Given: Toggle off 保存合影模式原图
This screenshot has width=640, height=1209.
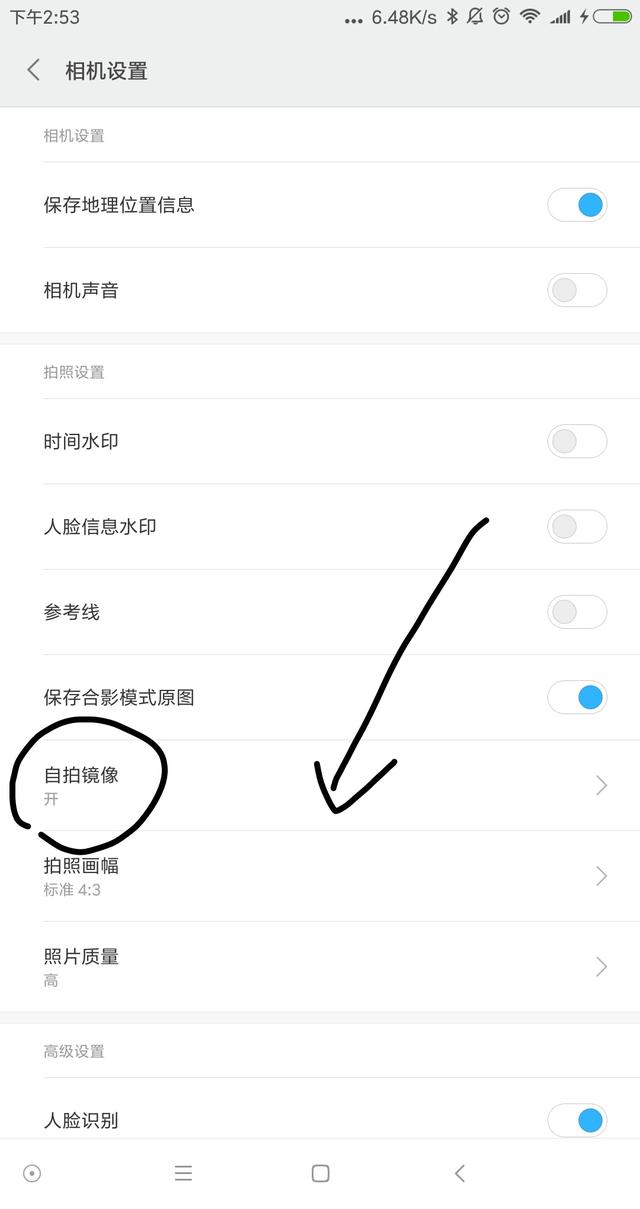Looking at the screenshot, I should [577, 697].
